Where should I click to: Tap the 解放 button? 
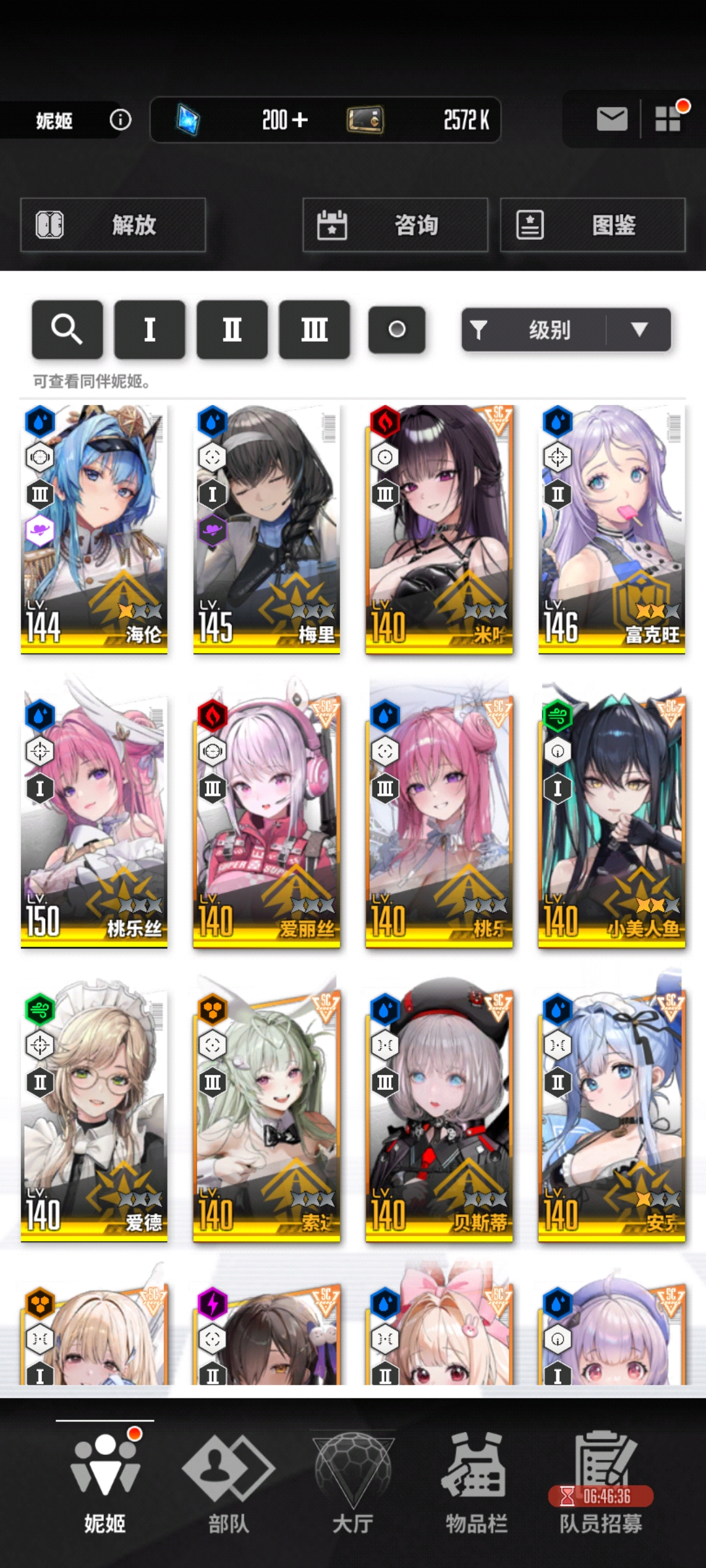point(113,225)
